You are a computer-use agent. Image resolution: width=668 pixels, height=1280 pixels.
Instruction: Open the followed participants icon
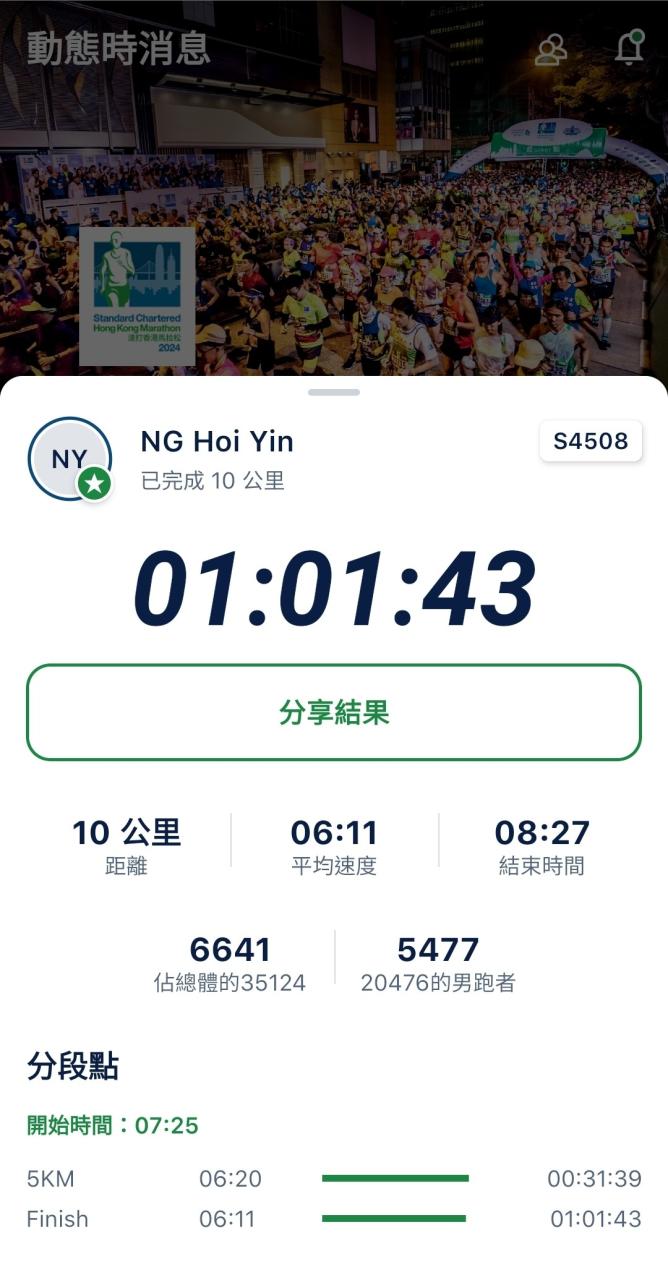coord(551,50)
